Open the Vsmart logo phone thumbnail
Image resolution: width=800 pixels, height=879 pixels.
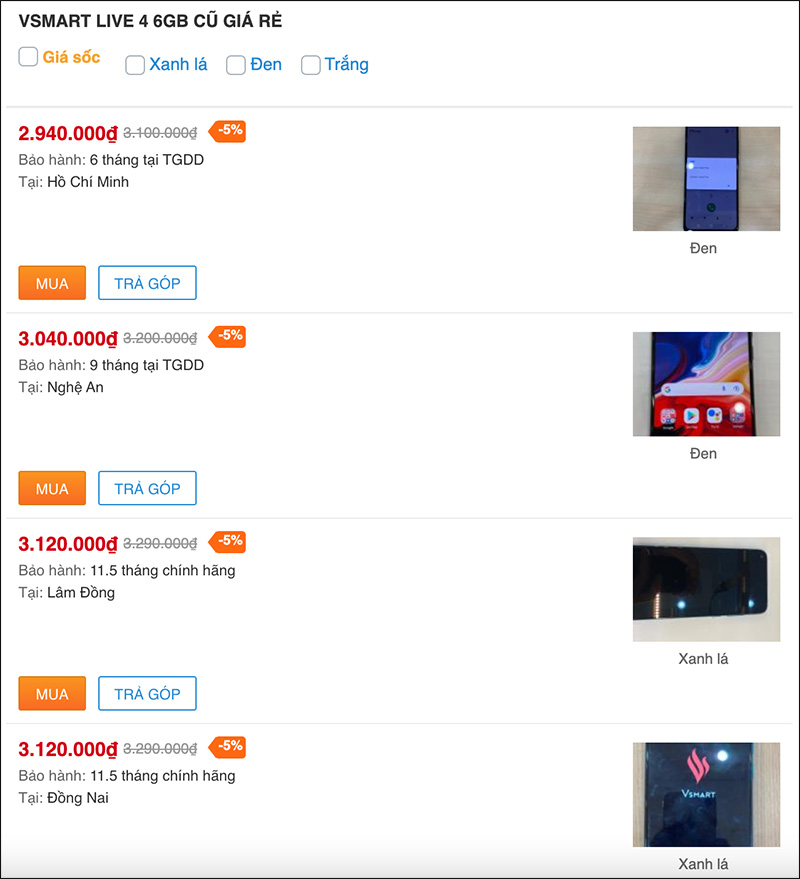click(x=705, y=794)
